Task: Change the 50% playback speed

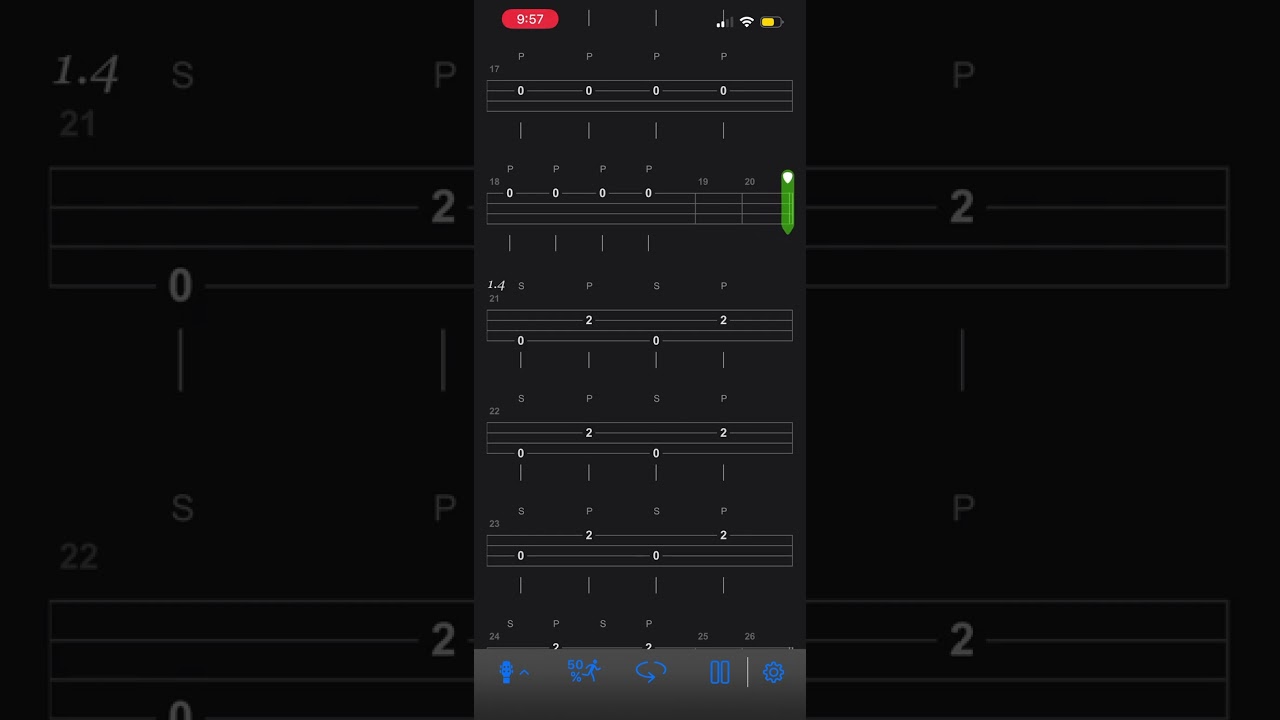Action: click(583, 671)
